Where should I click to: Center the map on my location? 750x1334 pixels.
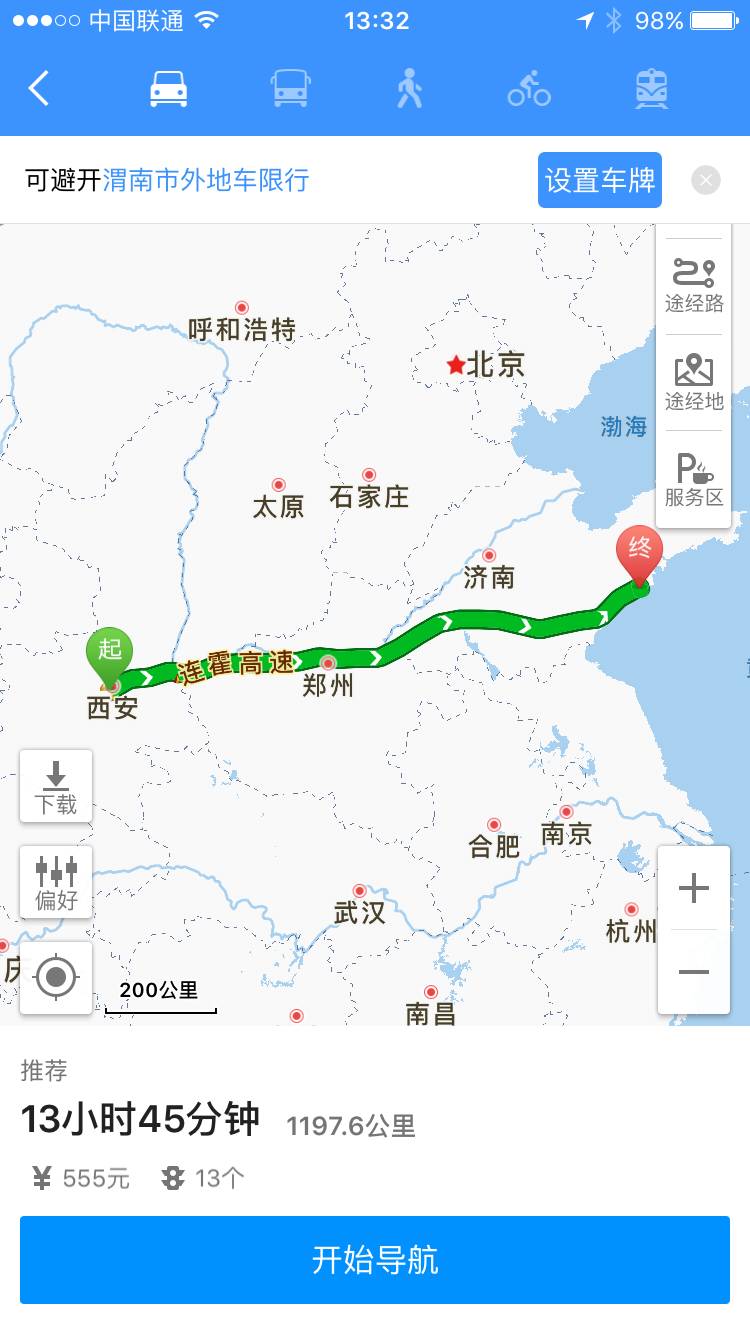(x=56, y=977)
